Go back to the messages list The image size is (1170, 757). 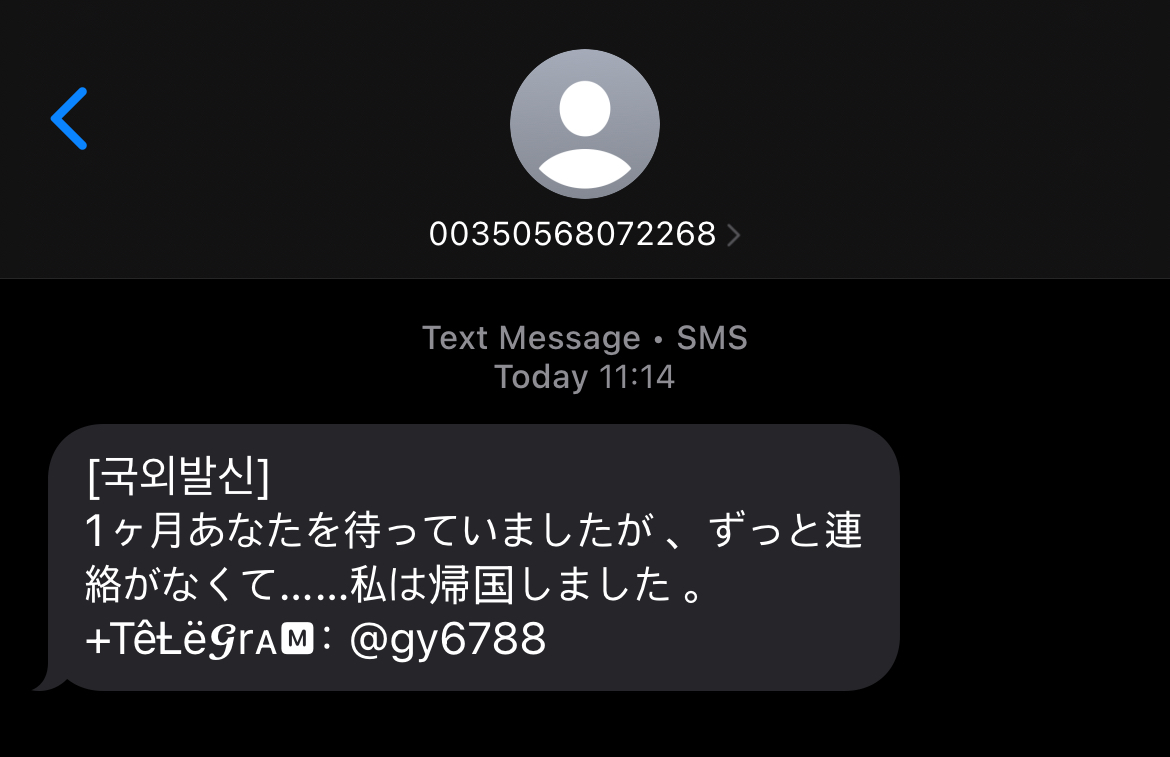[70, 119]
